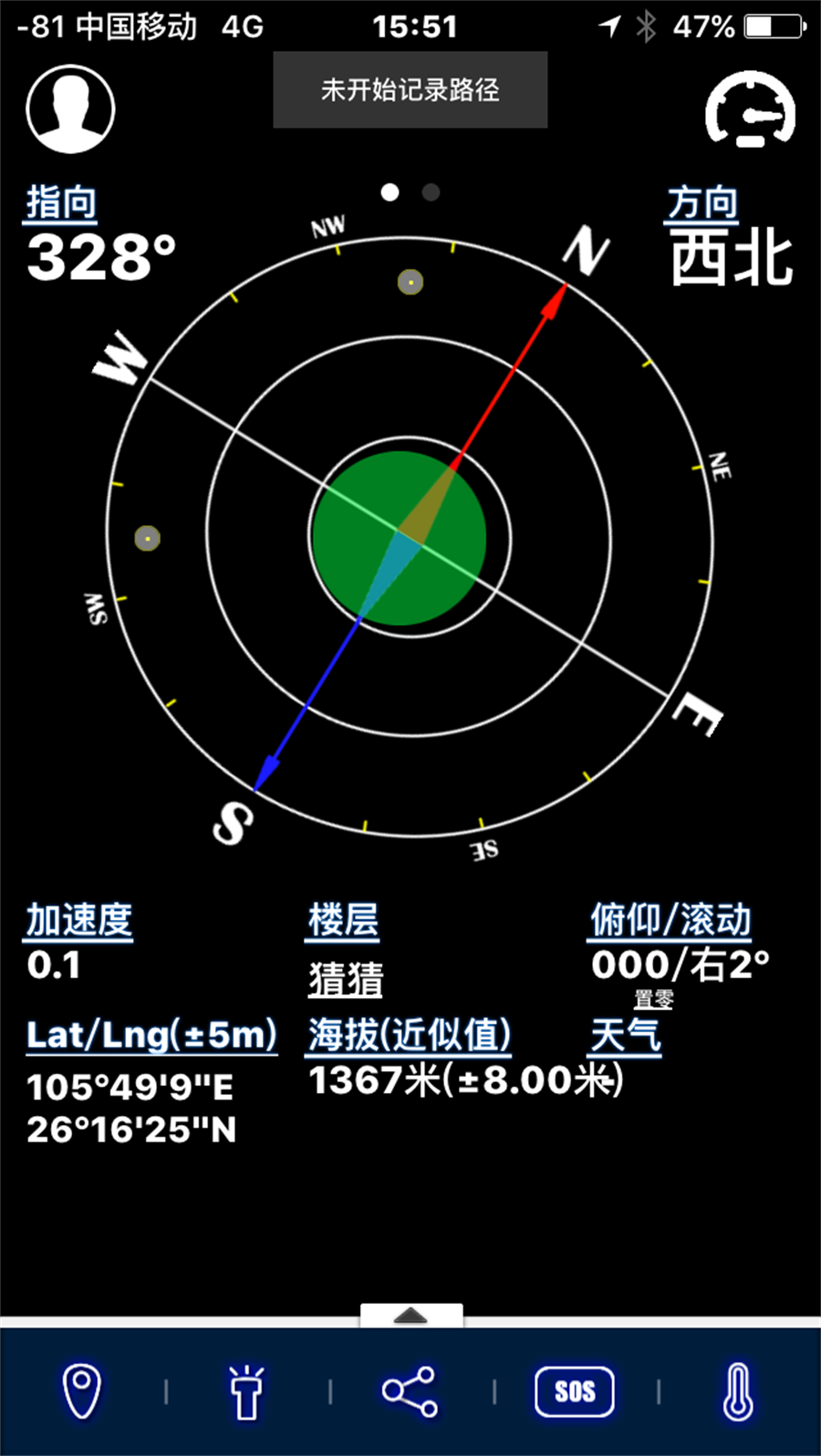Open the 楼层 floor link
Screen dimensions: 821x1456
(x=343, y=921)
